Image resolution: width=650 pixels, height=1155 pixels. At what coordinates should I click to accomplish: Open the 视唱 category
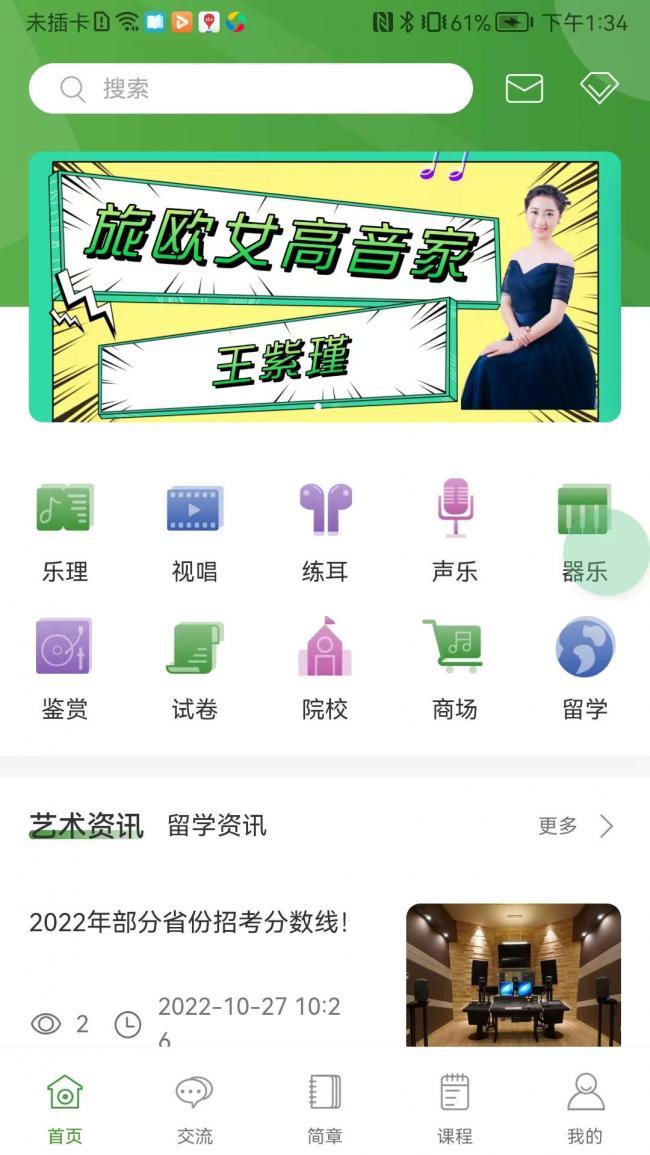tap(194, 530)
